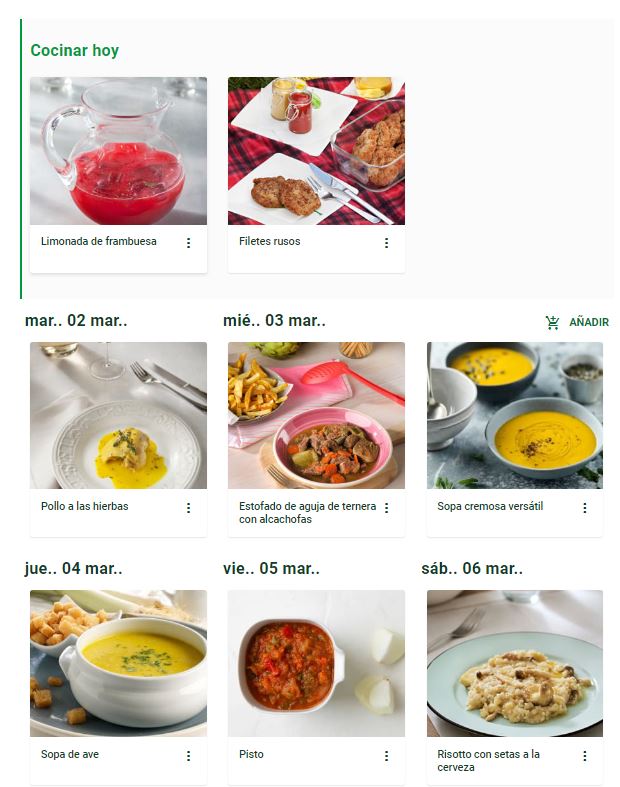Open three-dot menu for Pisto
This screenshot has height=787, width=620.
click(x=386, y=756)
